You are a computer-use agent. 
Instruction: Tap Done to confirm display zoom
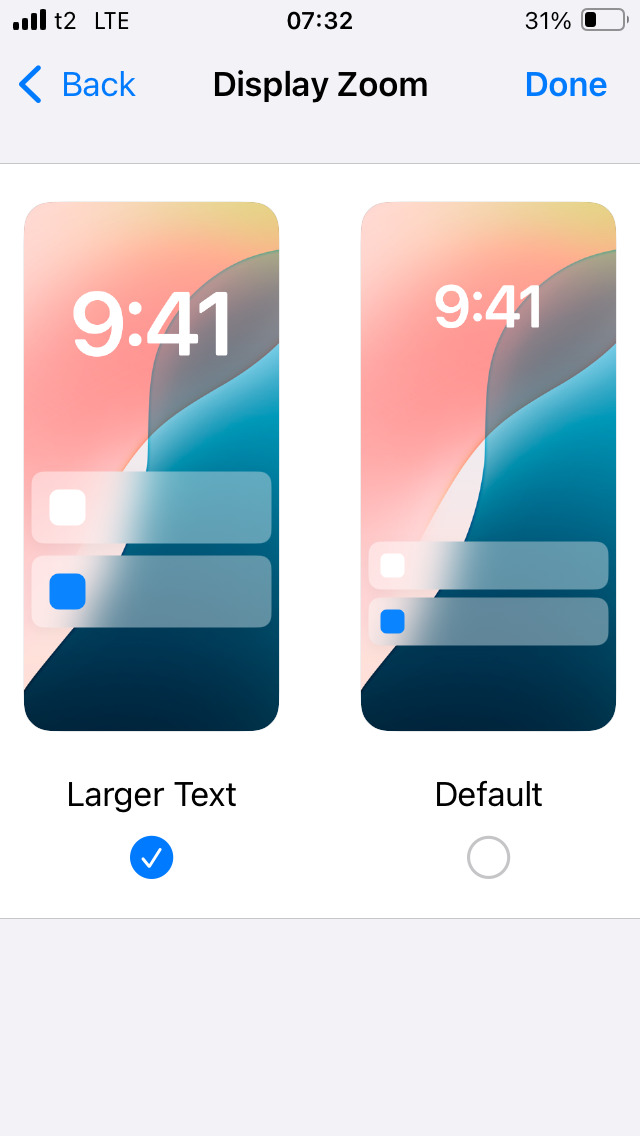pyautogui.click(x=565, y=85)
